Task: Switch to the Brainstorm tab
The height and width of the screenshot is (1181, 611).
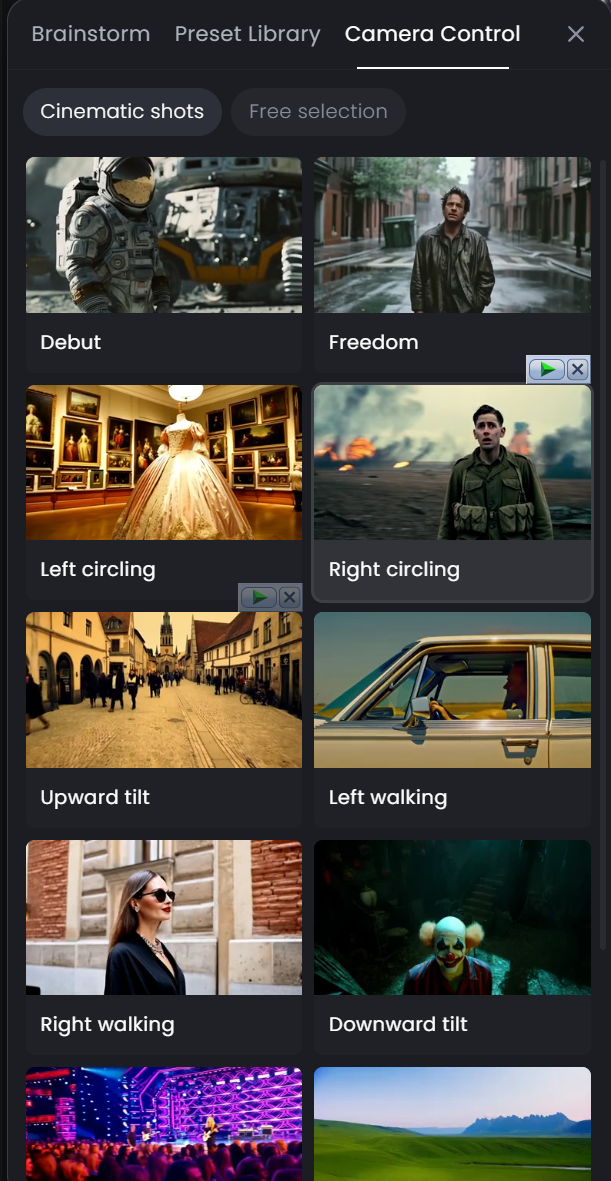Action: pos(90,34)
